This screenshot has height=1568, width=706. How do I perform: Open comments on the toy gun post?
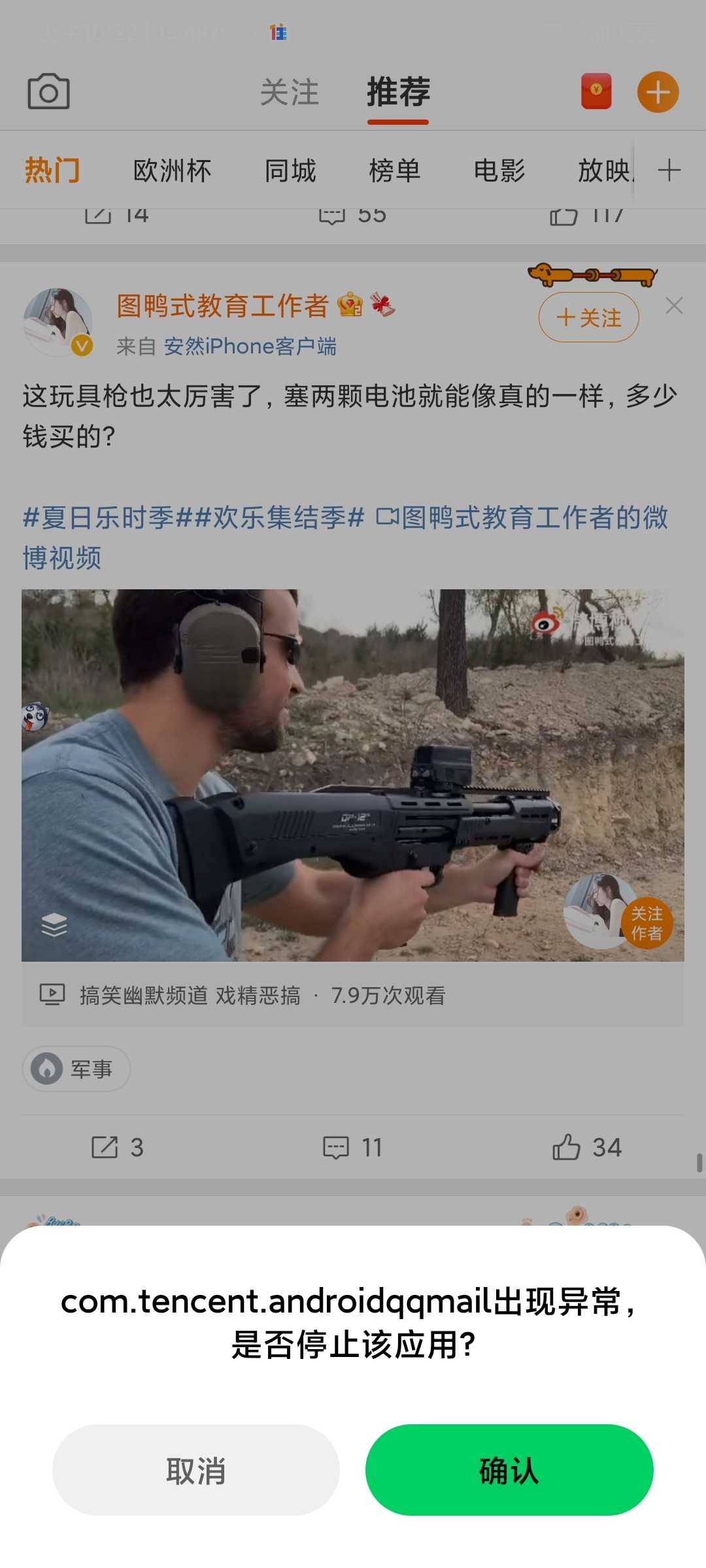click(353, 1147)
